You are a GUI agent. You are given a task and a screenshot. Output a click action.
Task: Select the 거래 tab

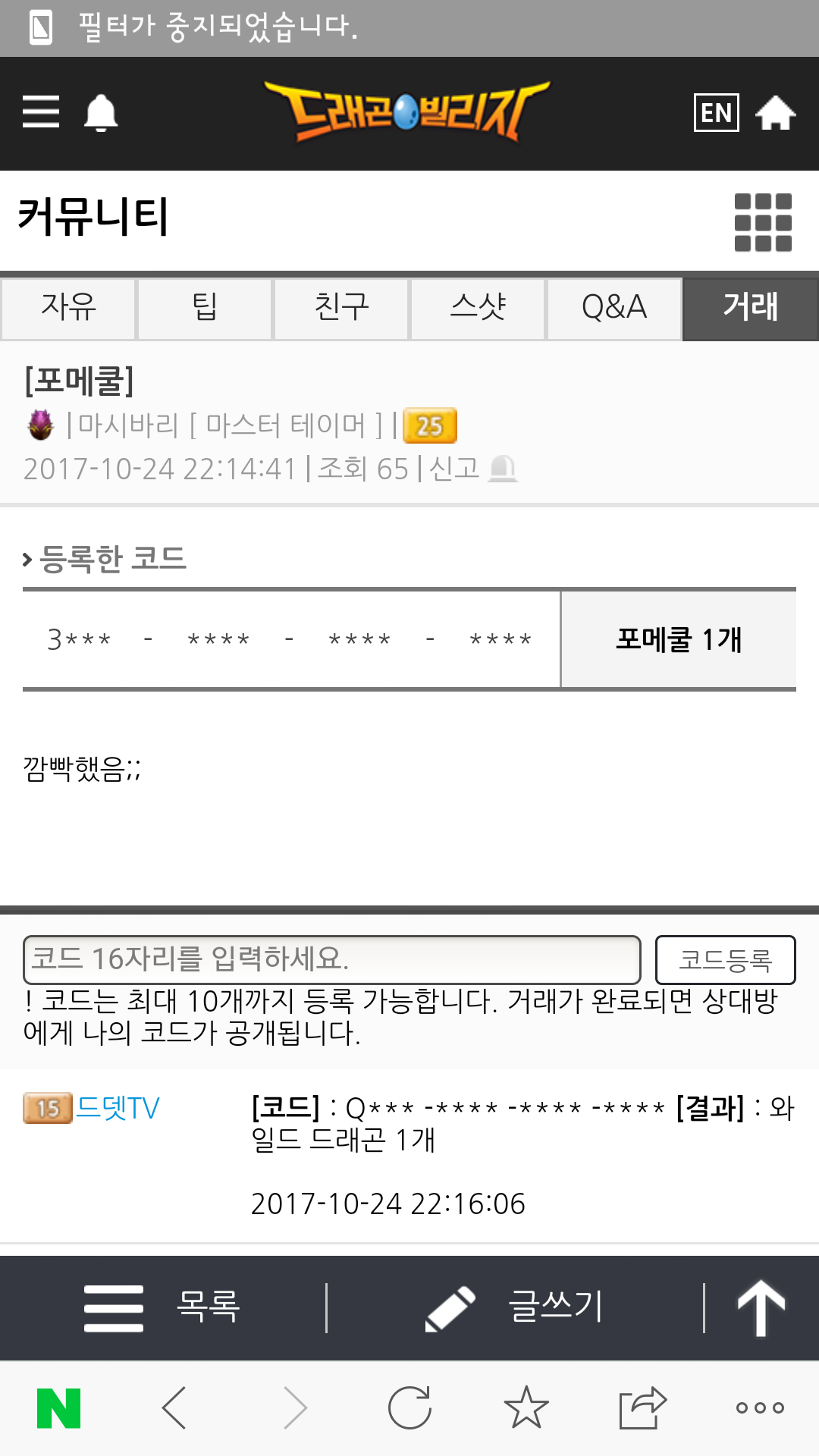click(751, 308)
